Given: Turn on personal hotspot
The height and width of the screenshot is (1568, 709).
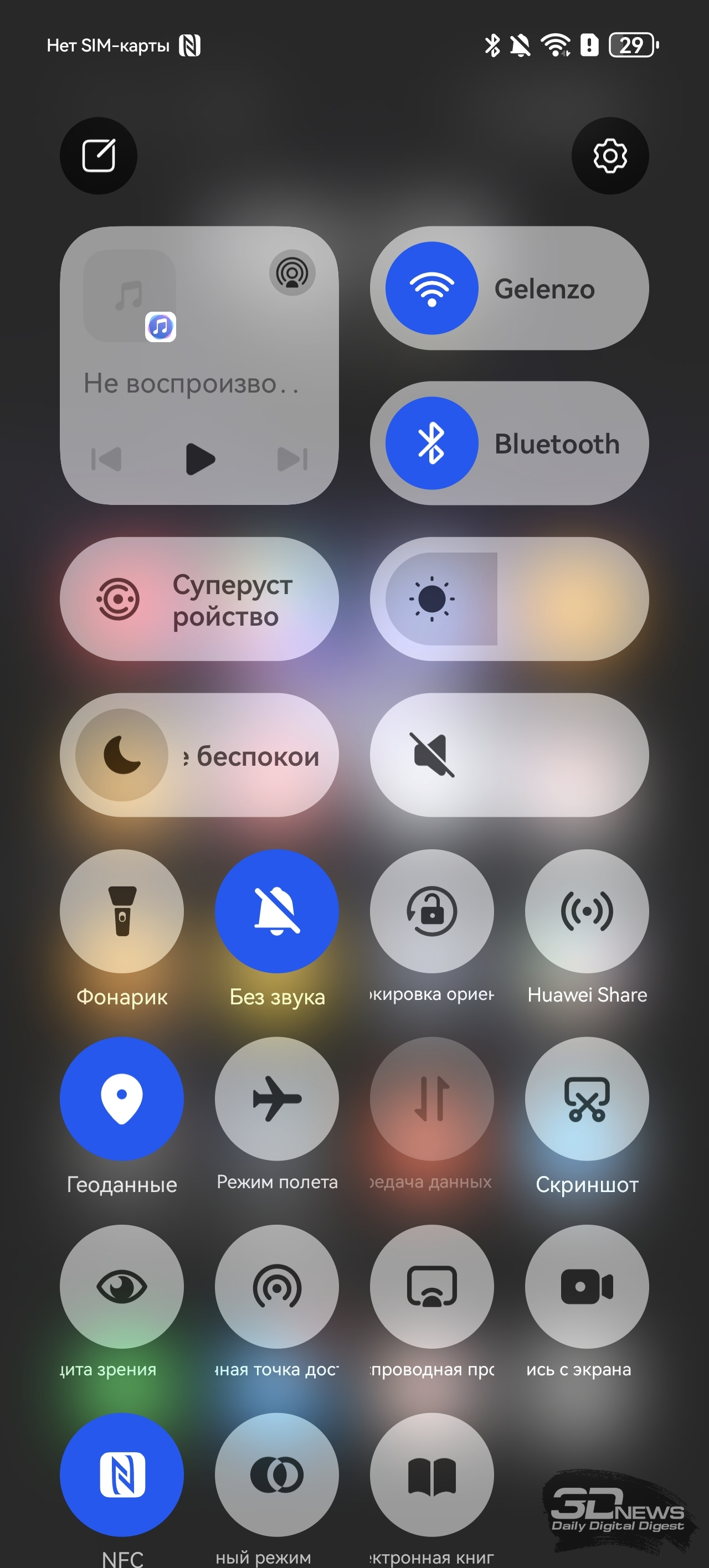Looking at the screenshot, I should 277,1286.
